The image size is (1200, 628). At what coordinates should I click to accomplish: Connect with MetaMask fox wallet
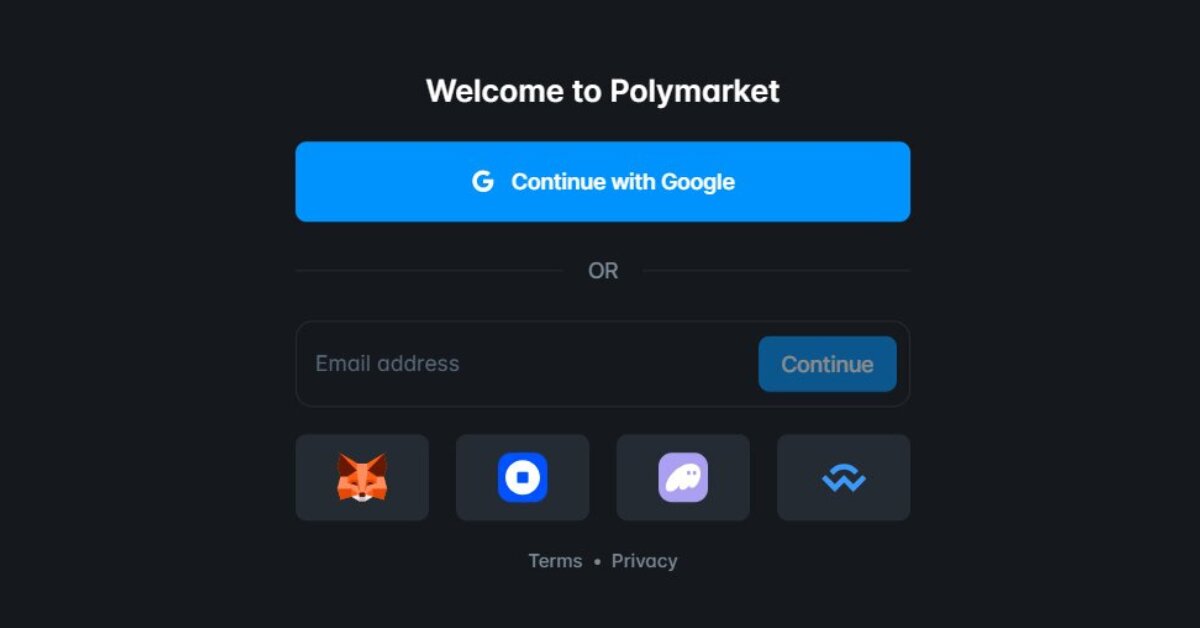coord(362,478)
